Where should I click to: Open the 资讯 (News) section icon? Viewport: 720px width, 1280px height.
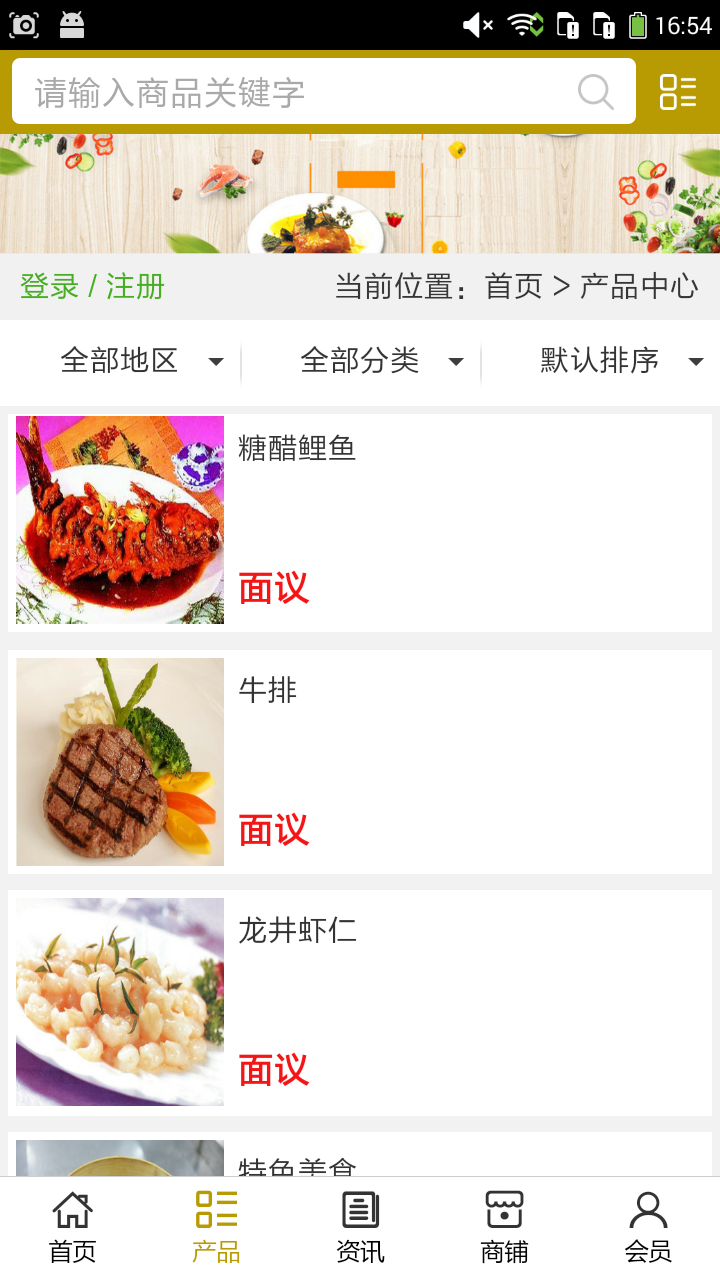tap(359, 1209)
